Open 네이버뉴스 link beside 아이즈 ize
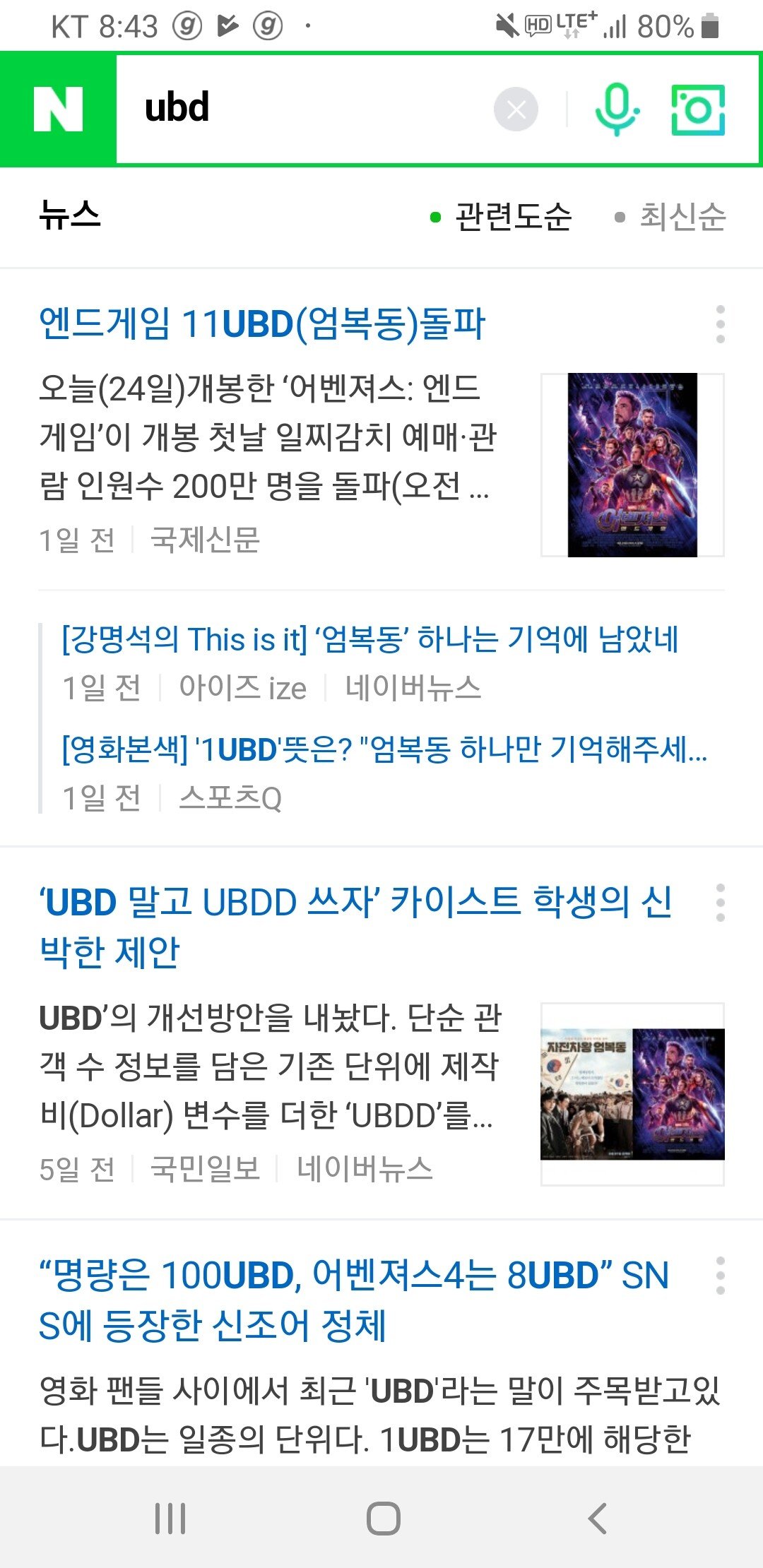The height and width of the screenshot is (1568, 763). pos(413,688)
